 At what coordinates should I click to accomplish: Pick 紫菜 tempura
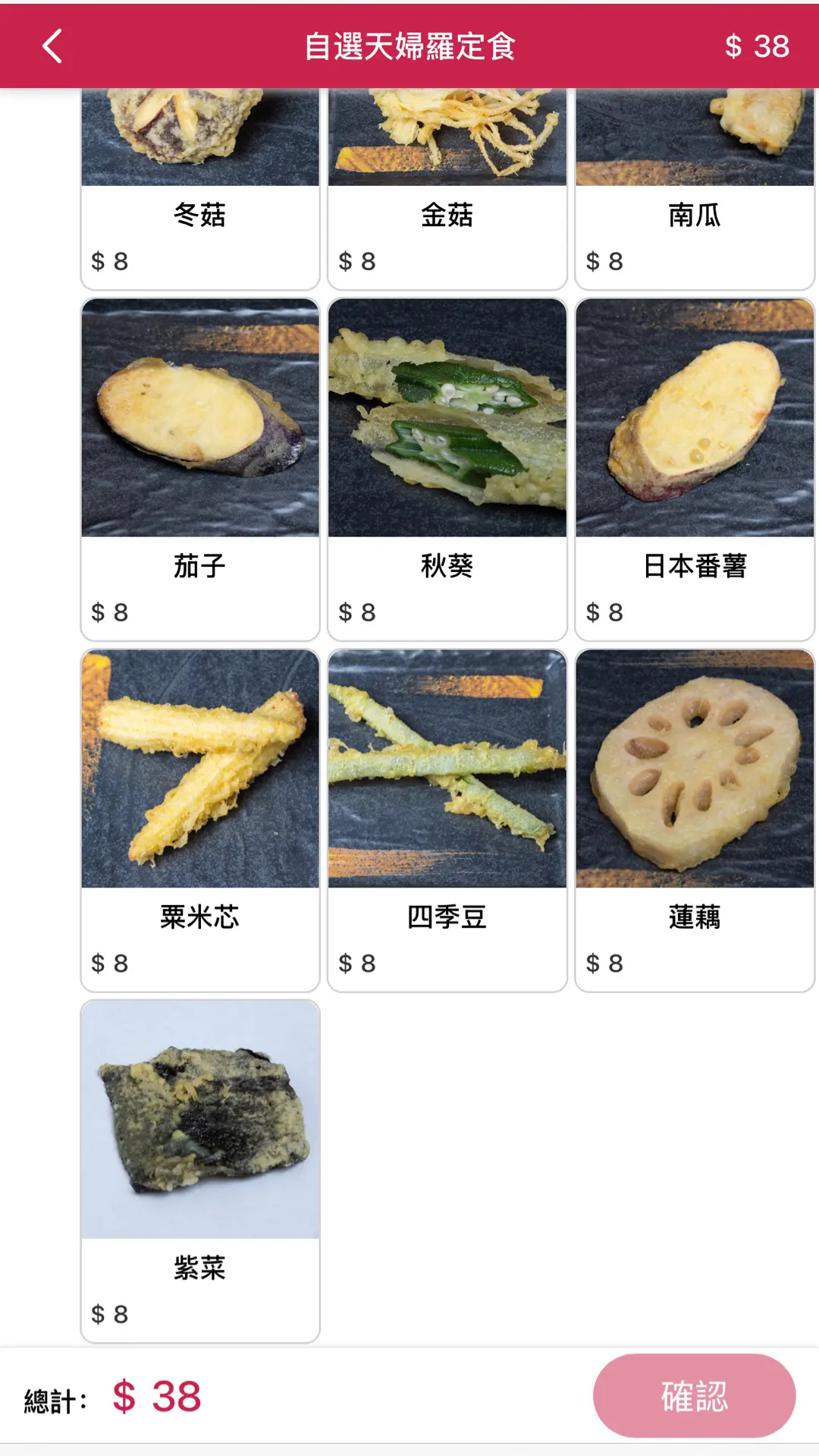[200, 1170]
